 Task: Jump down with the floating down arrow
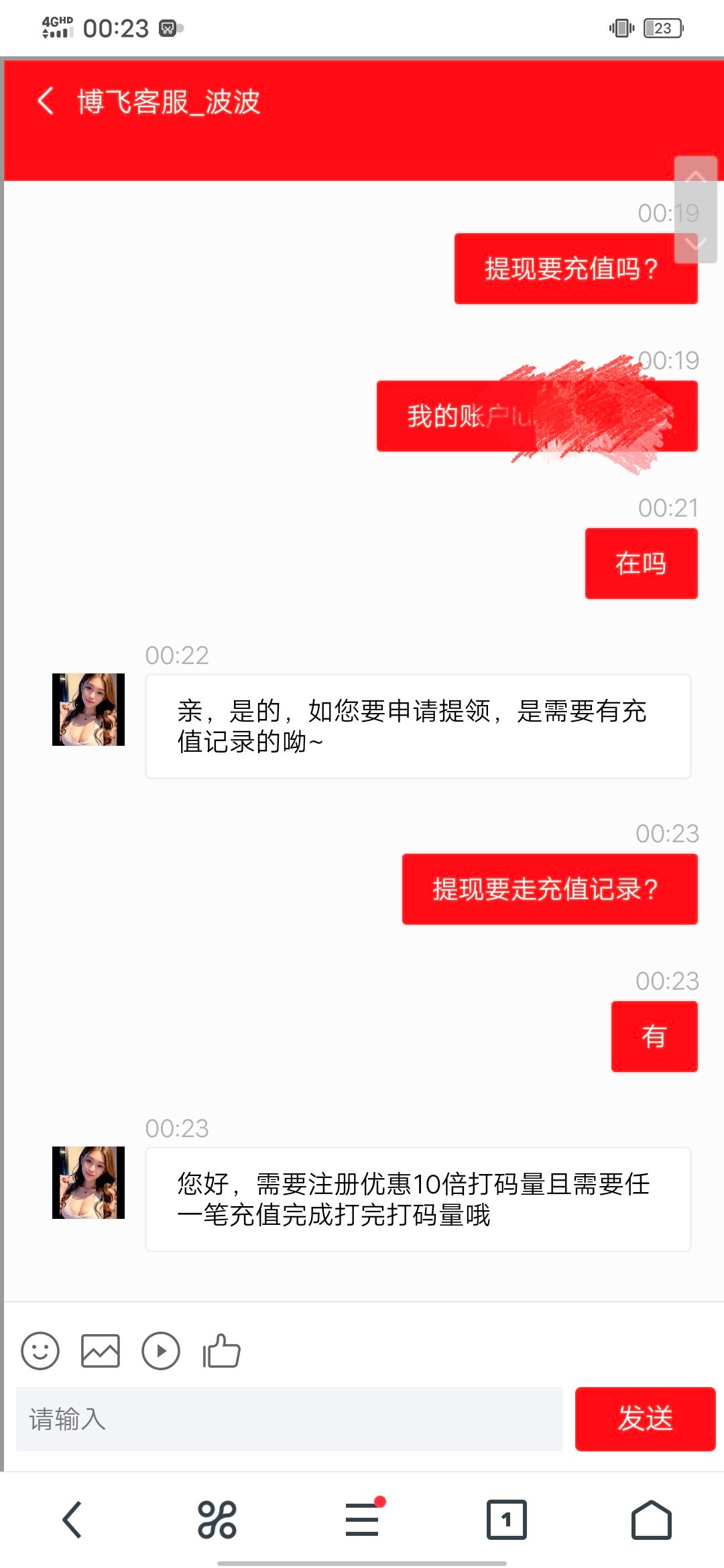(x=696, y=241)
